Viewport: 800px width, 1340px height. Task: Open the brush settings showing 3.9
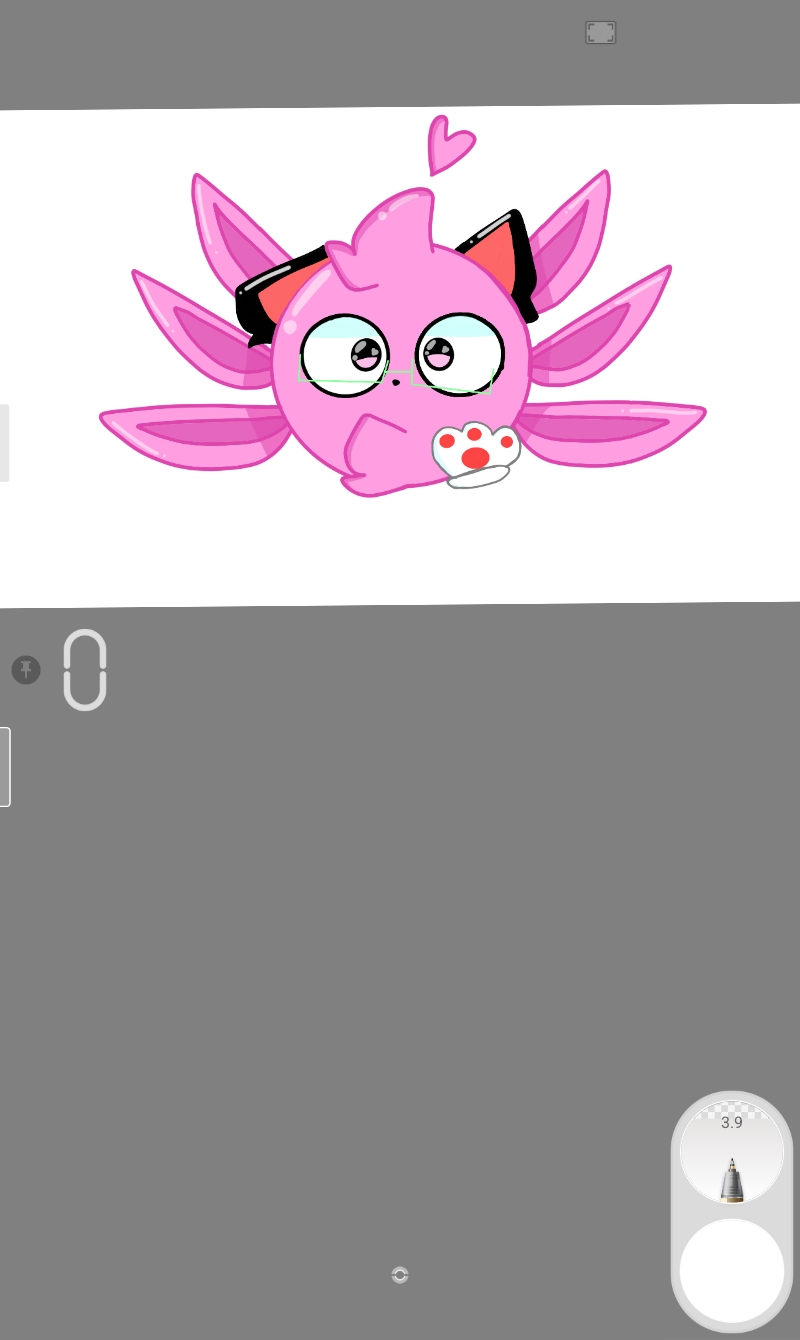tap(732, 1152)
